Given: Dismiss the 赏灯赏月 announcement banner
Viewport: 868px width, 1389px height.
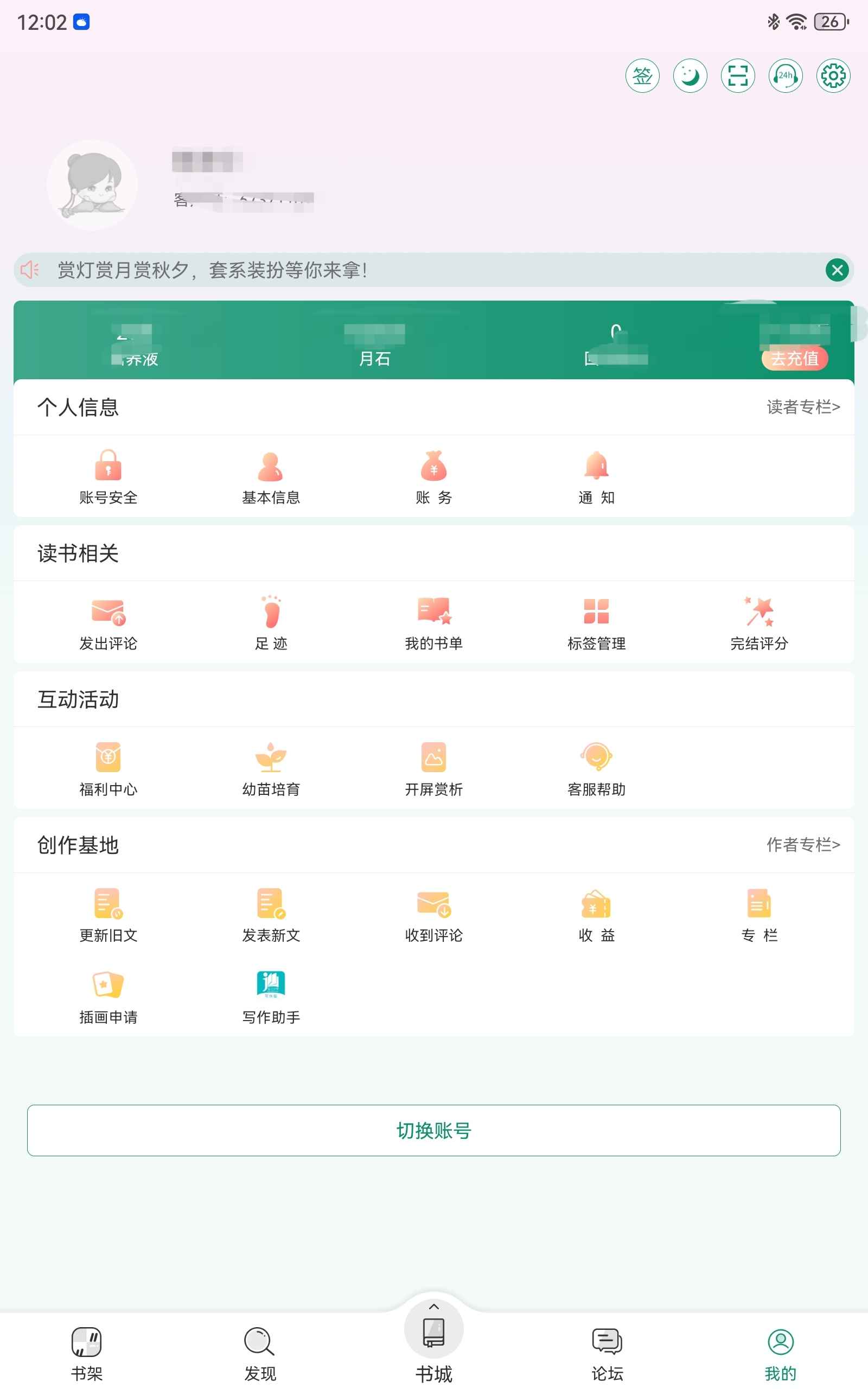Looking at the screenshot, I should 837,270.
